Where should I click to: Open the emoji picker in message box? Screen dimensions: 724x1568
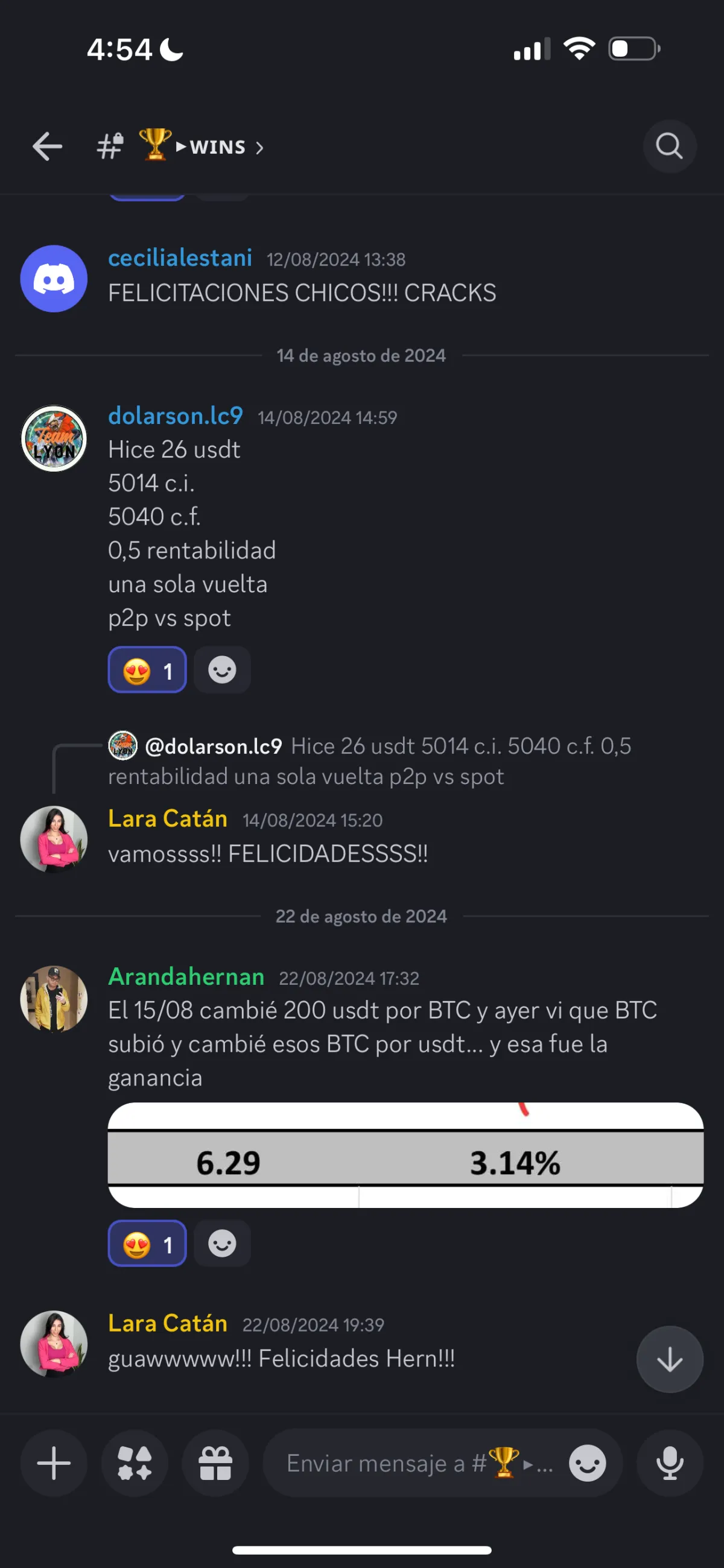click(x=588, y=1462)
